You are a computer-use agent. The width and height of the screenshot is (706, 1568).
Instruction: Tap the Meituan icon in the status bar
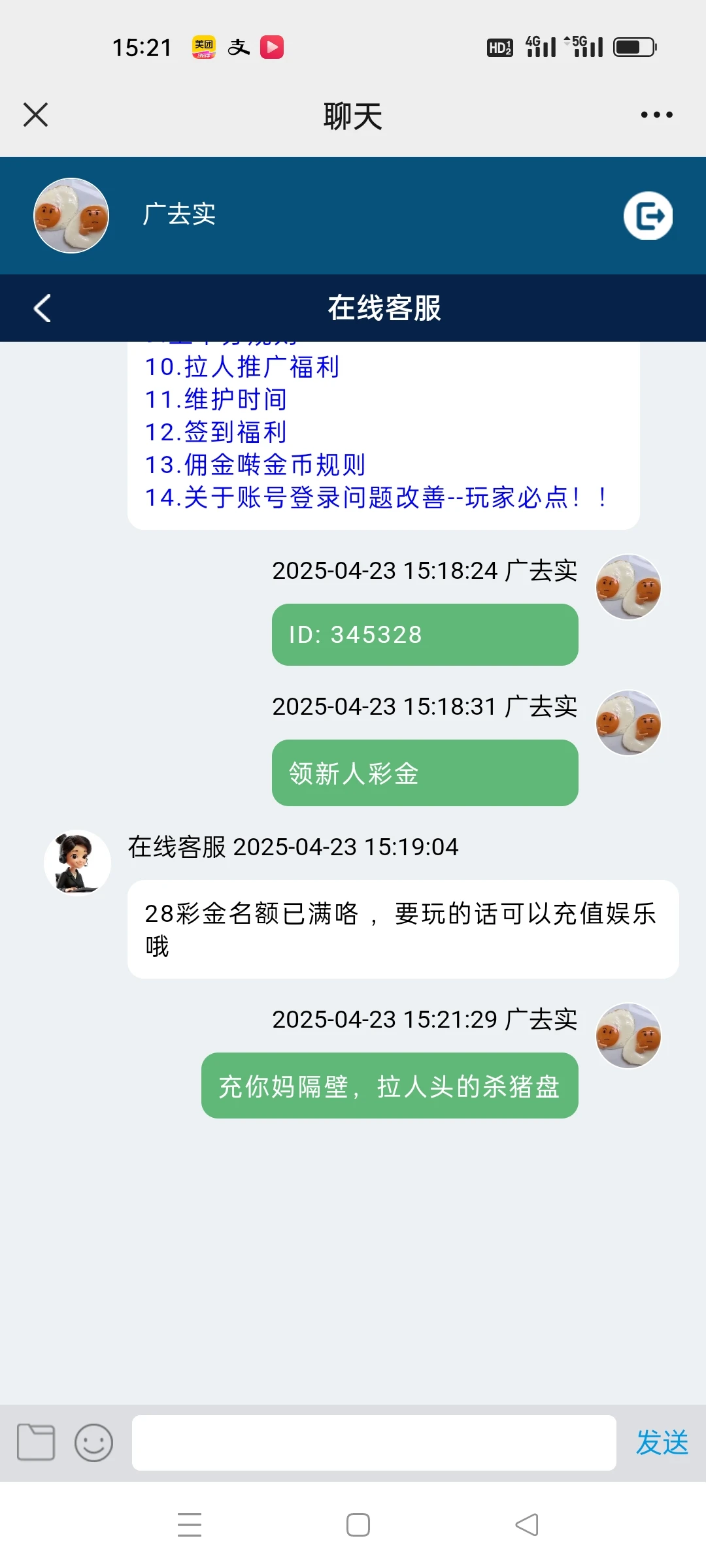pos(203,46)
